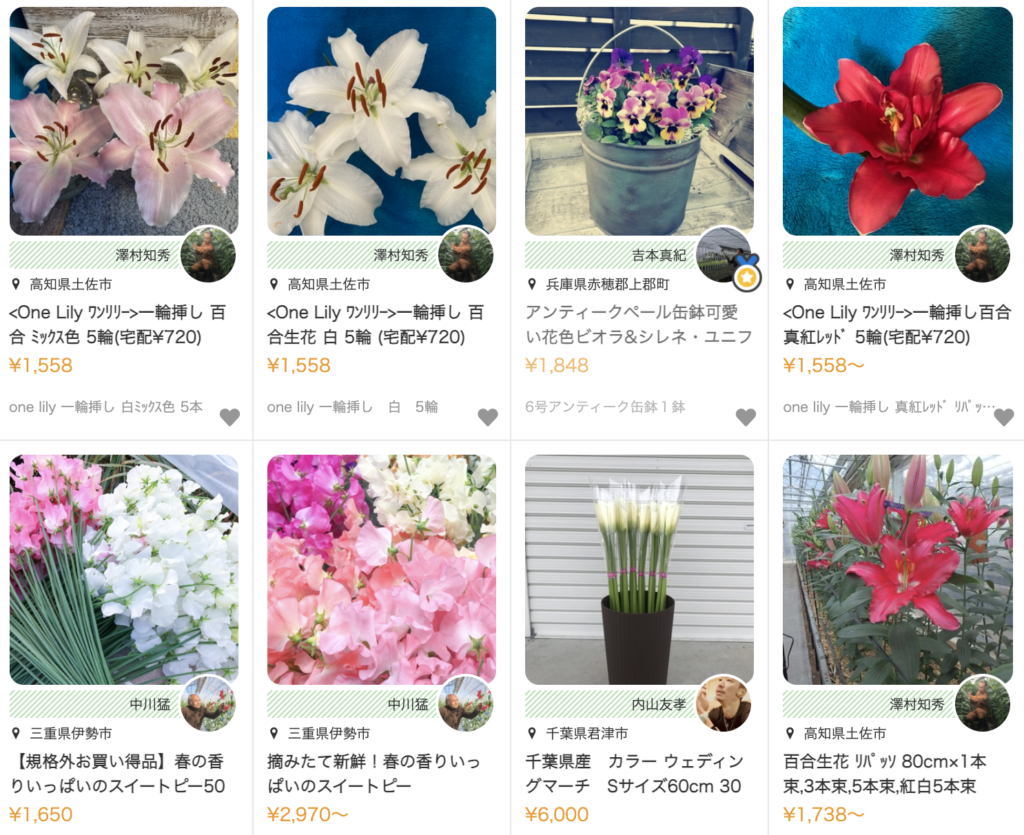The height and width of the screenshot is (835, 1024).
Task: Open the 摘みたて新鮮 sweet pea product
Action: coord(381,569)
